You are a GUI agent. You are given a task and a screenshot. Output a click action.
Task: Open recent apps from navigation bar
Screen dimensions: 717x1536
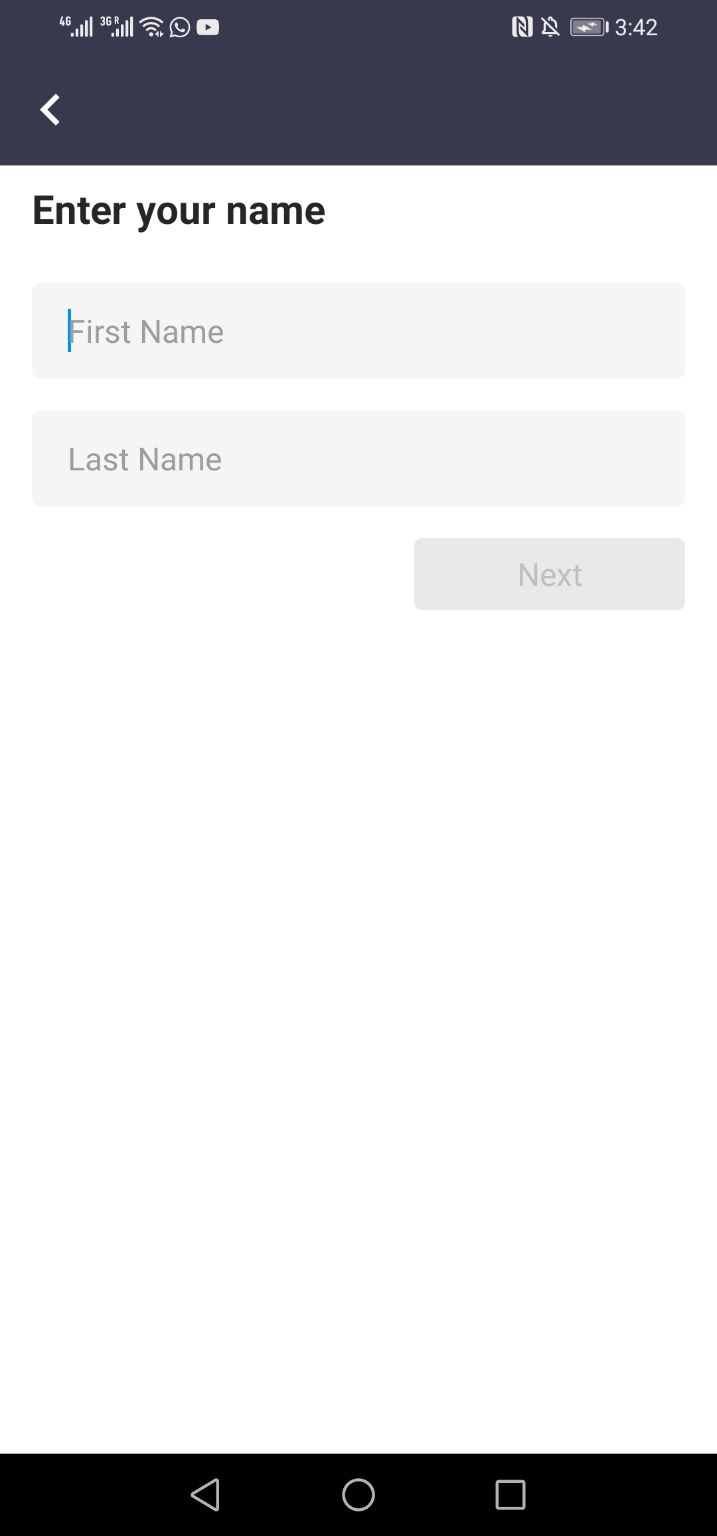pos(510,1495)
